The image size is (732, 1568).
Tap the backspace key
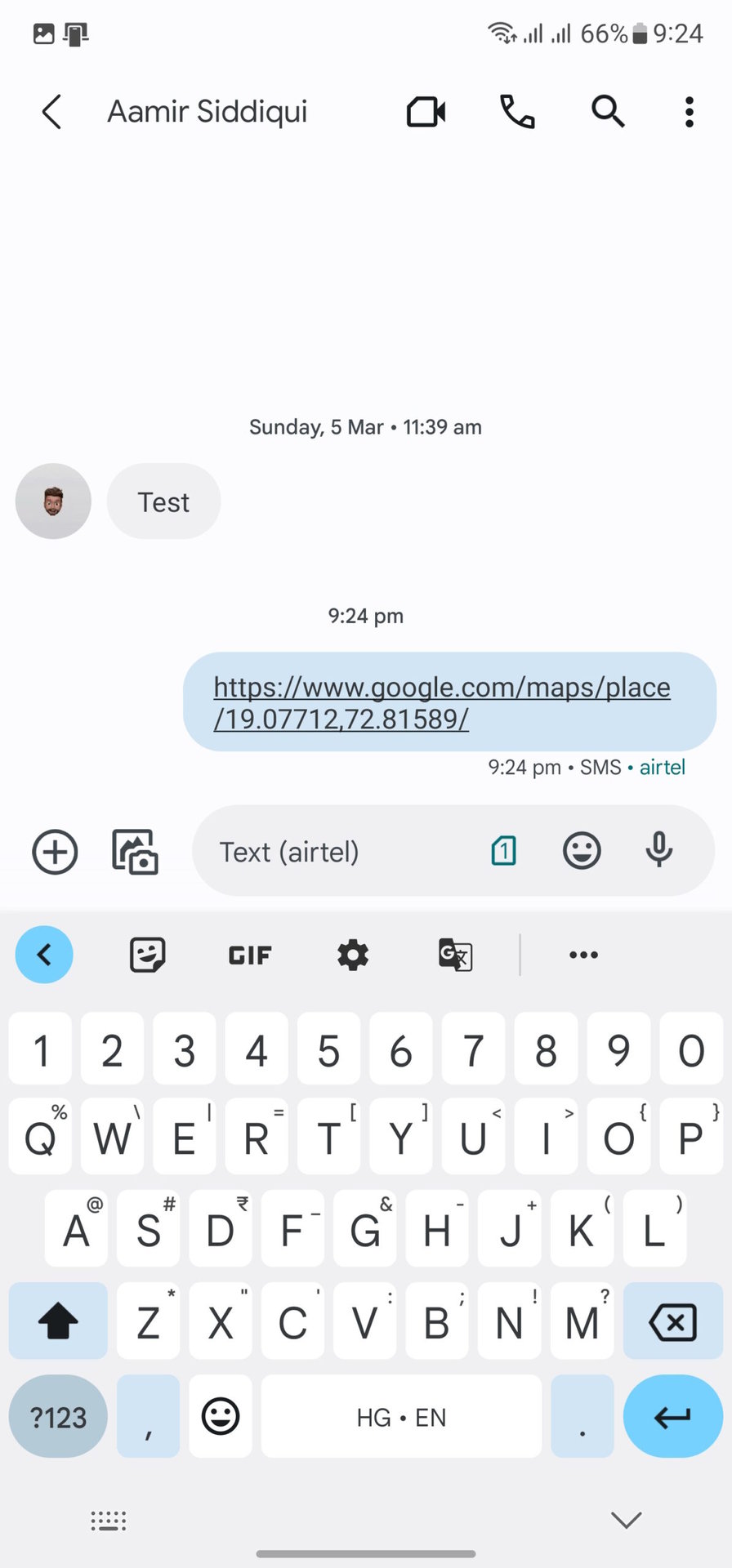(672, 1322)
